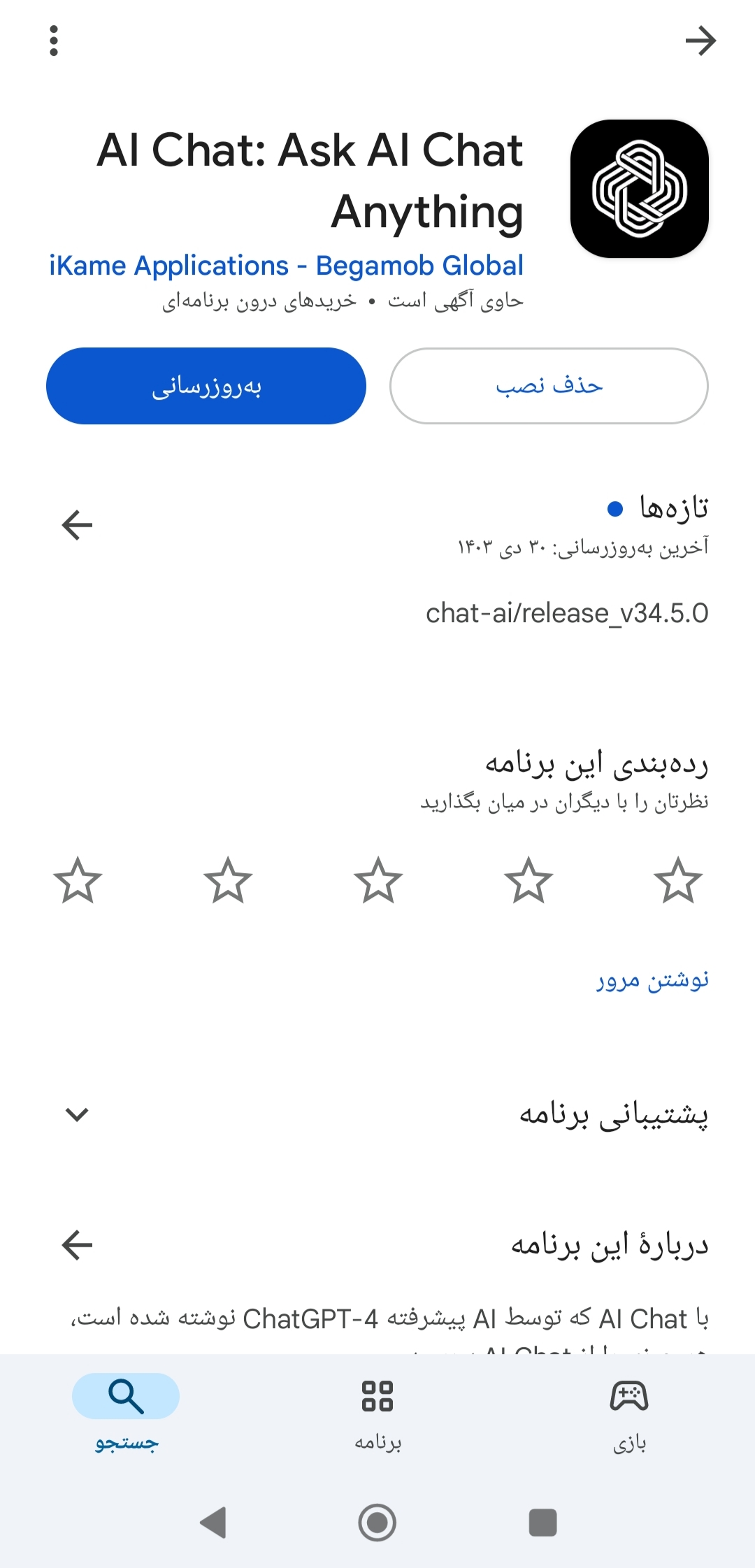
Task: Rate the app one star
Action: click(677, 880)
